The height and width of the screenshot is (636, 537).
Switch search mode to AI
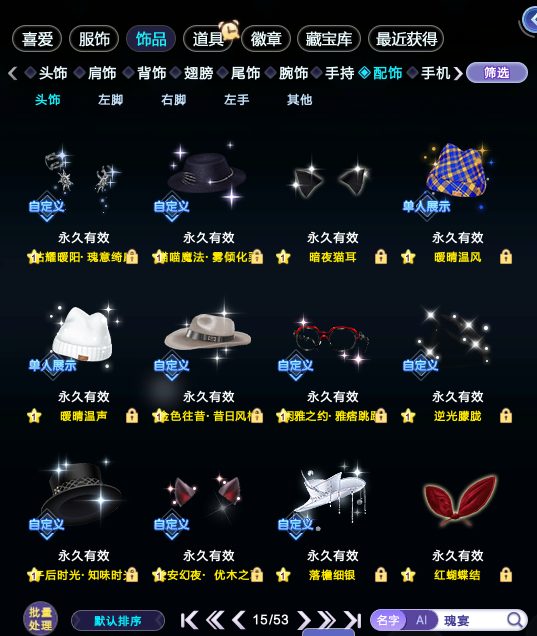pos(421,620)
